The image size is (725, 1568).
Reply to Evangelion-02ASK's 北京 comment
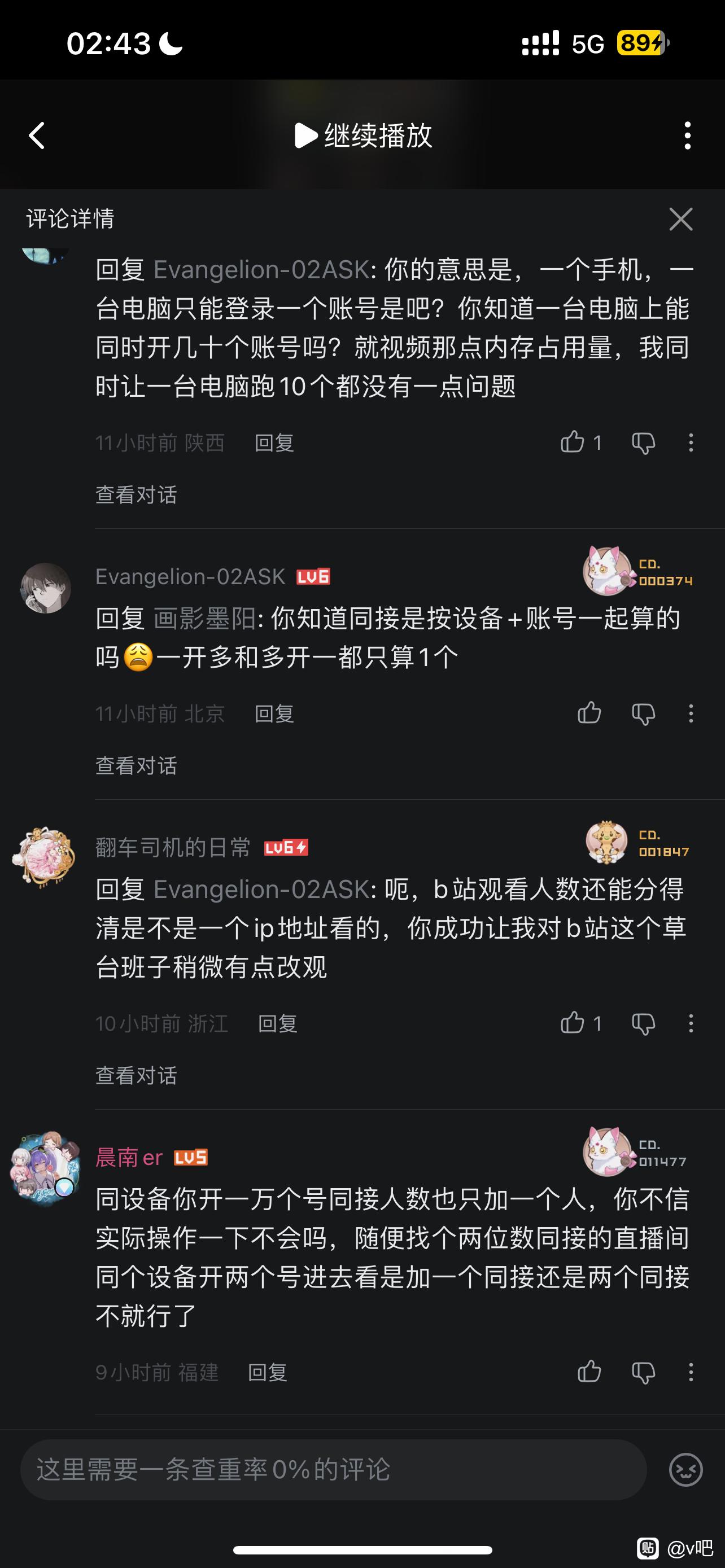pyautogui.click(x=274, y=713)
